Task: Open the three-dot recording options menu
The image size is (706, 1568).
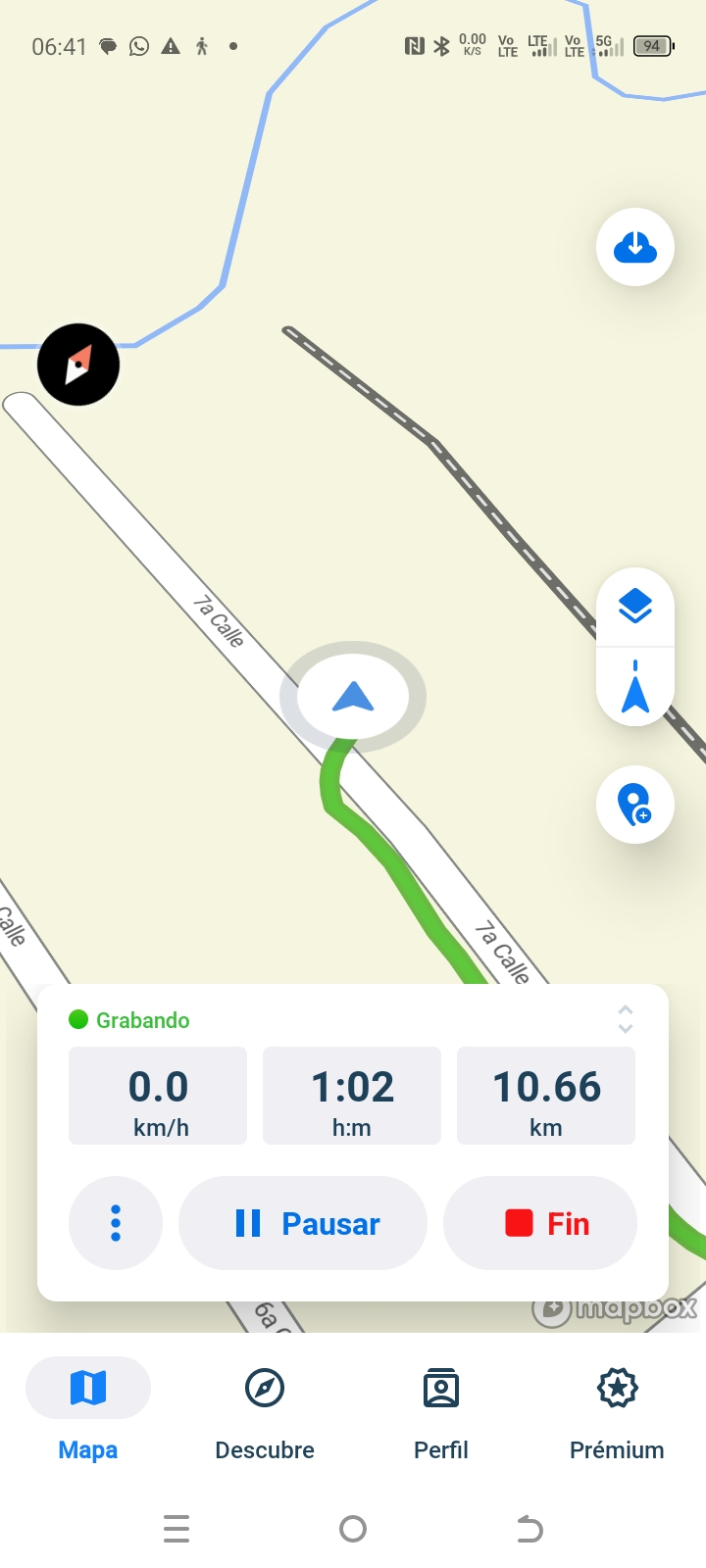Action: 116,1223
